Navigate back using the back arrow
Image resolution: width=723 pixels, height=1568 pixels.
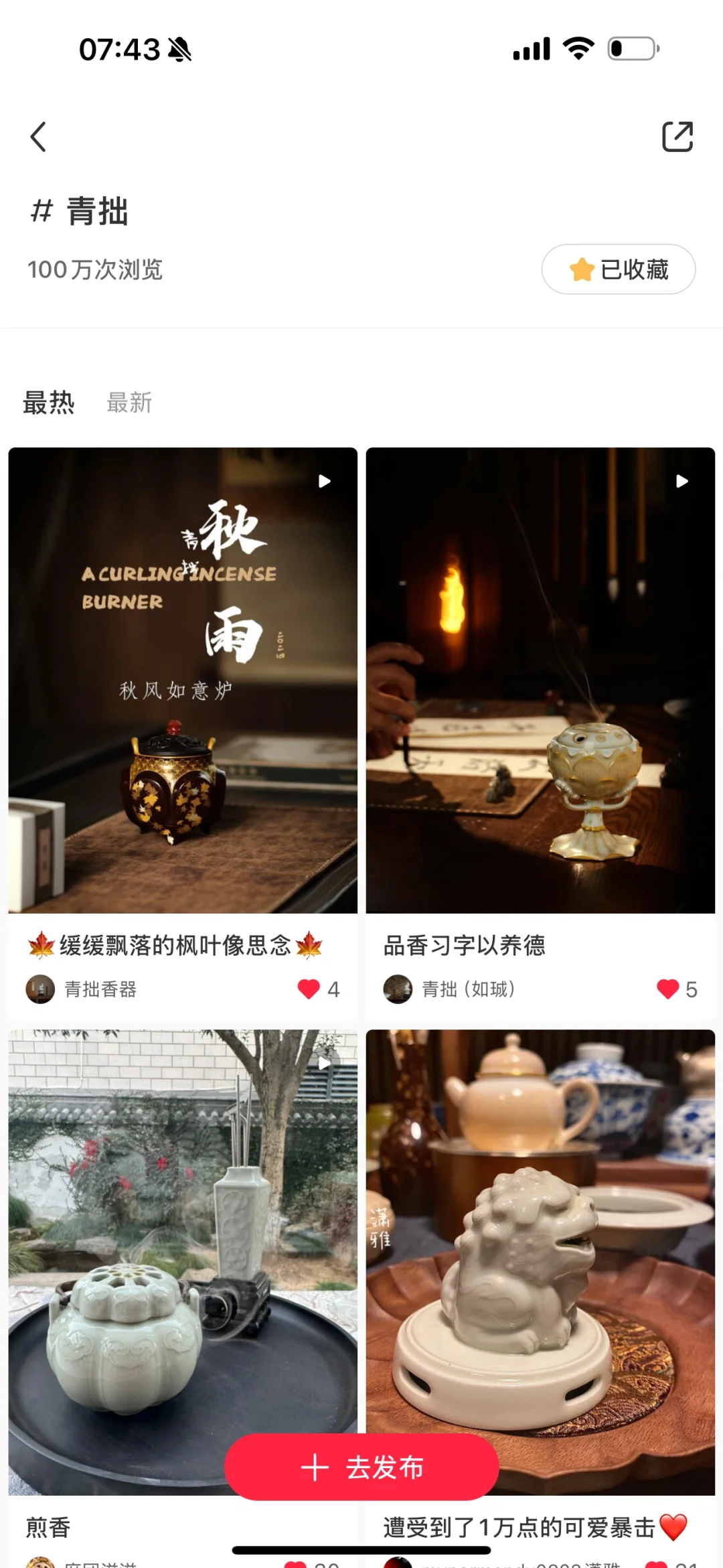click(38, 137)
